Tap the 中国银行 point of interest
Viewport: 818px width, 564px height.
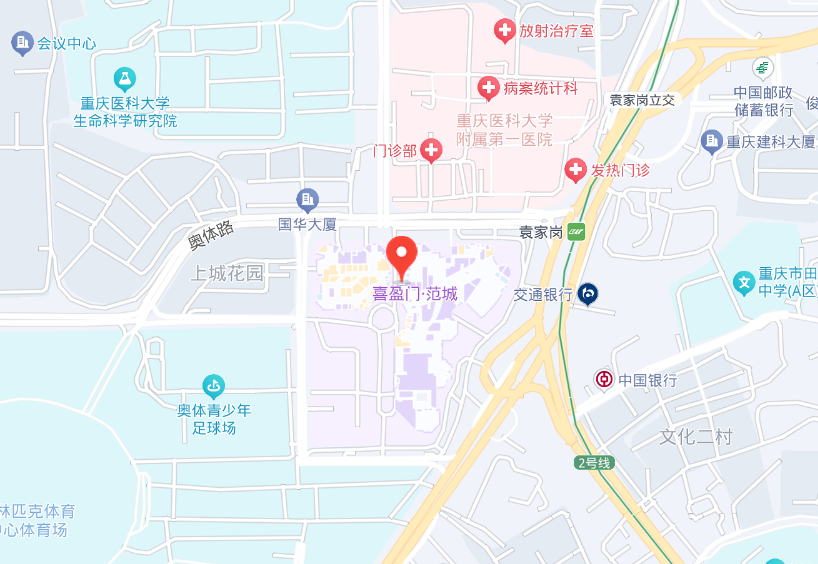604,379
